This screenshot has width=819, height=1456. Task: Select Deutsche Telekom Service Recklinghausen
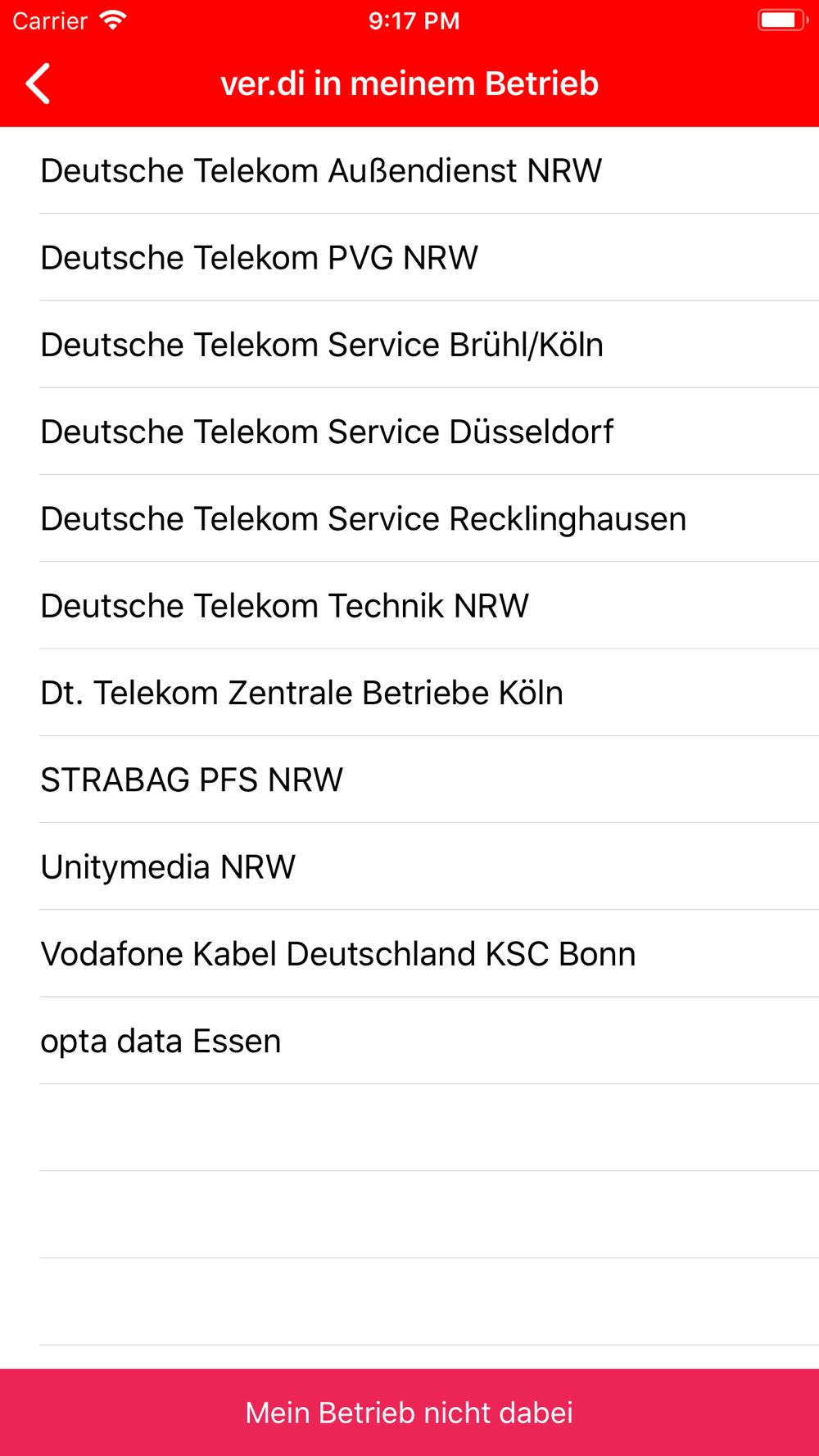coord(409,518)
